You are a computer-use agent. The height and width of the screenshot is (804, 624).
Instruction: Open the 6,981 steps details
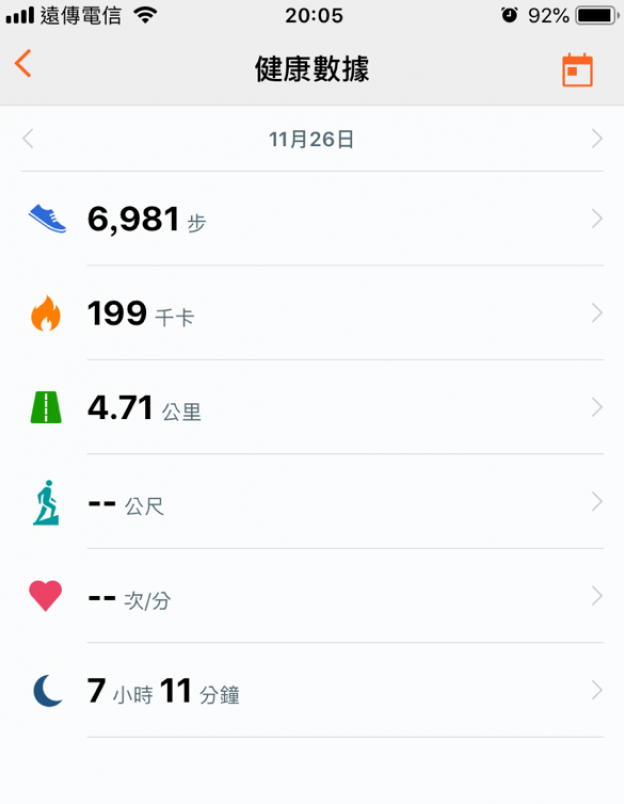click(312, 219)
